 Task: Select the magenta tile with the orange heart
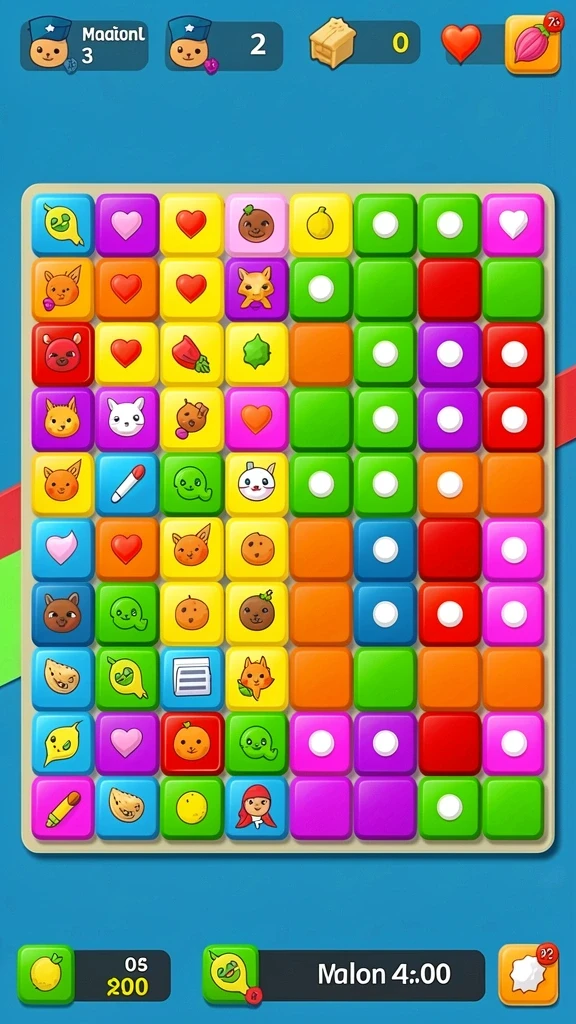[x=256, y=419]
